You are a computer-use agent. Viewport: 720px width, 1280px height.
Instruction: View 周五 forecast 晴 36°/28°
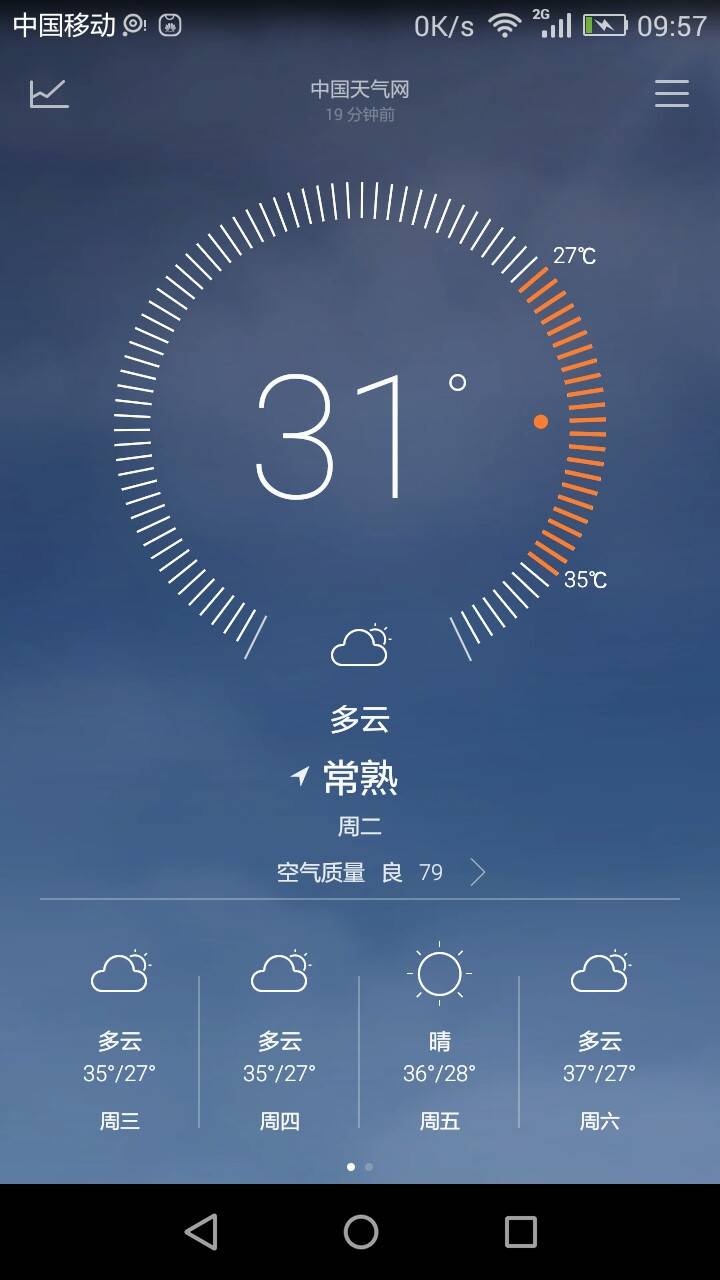coord(439,1040)
